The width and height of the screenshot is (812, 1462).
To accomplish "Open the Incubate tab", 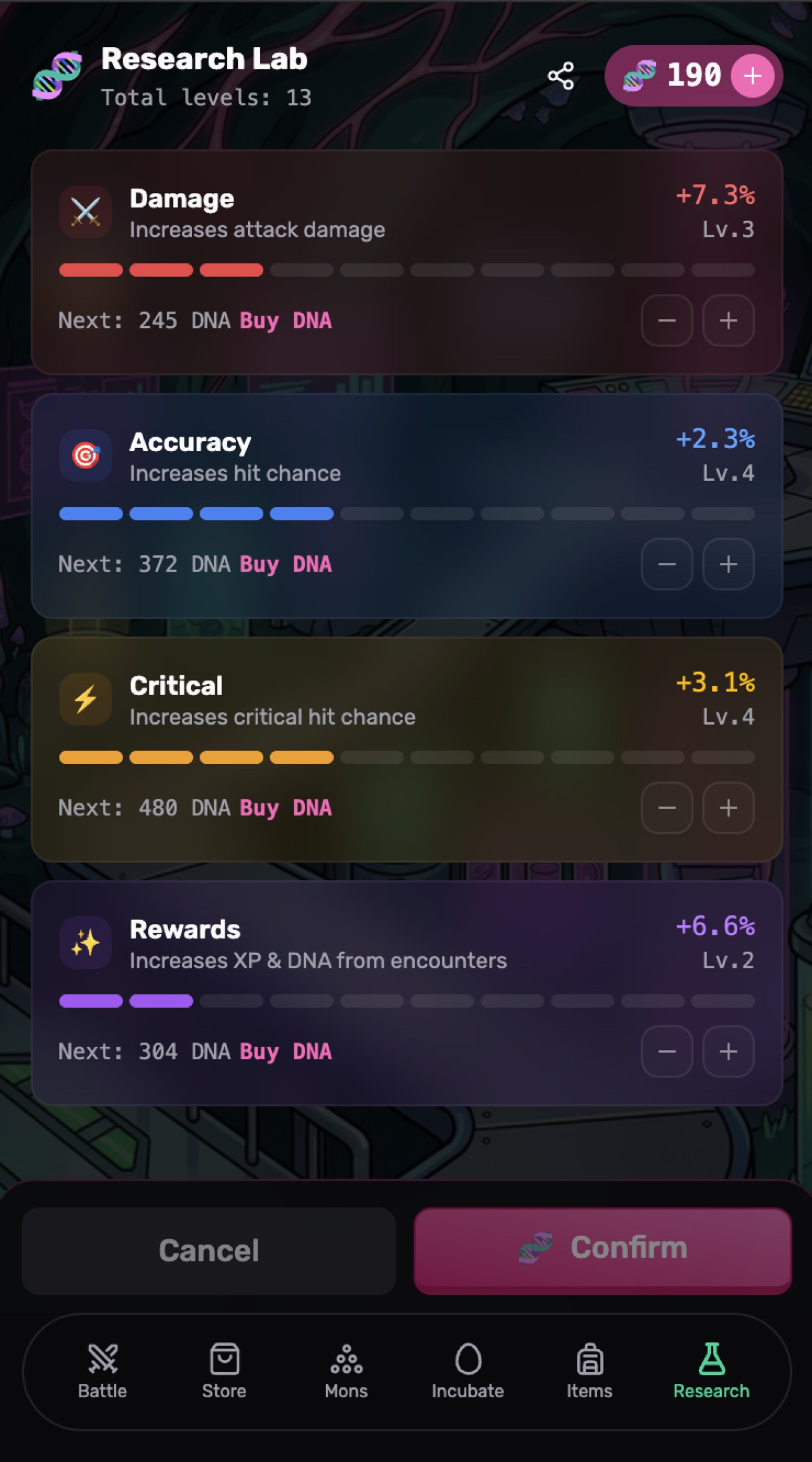I will [468, 1372].
